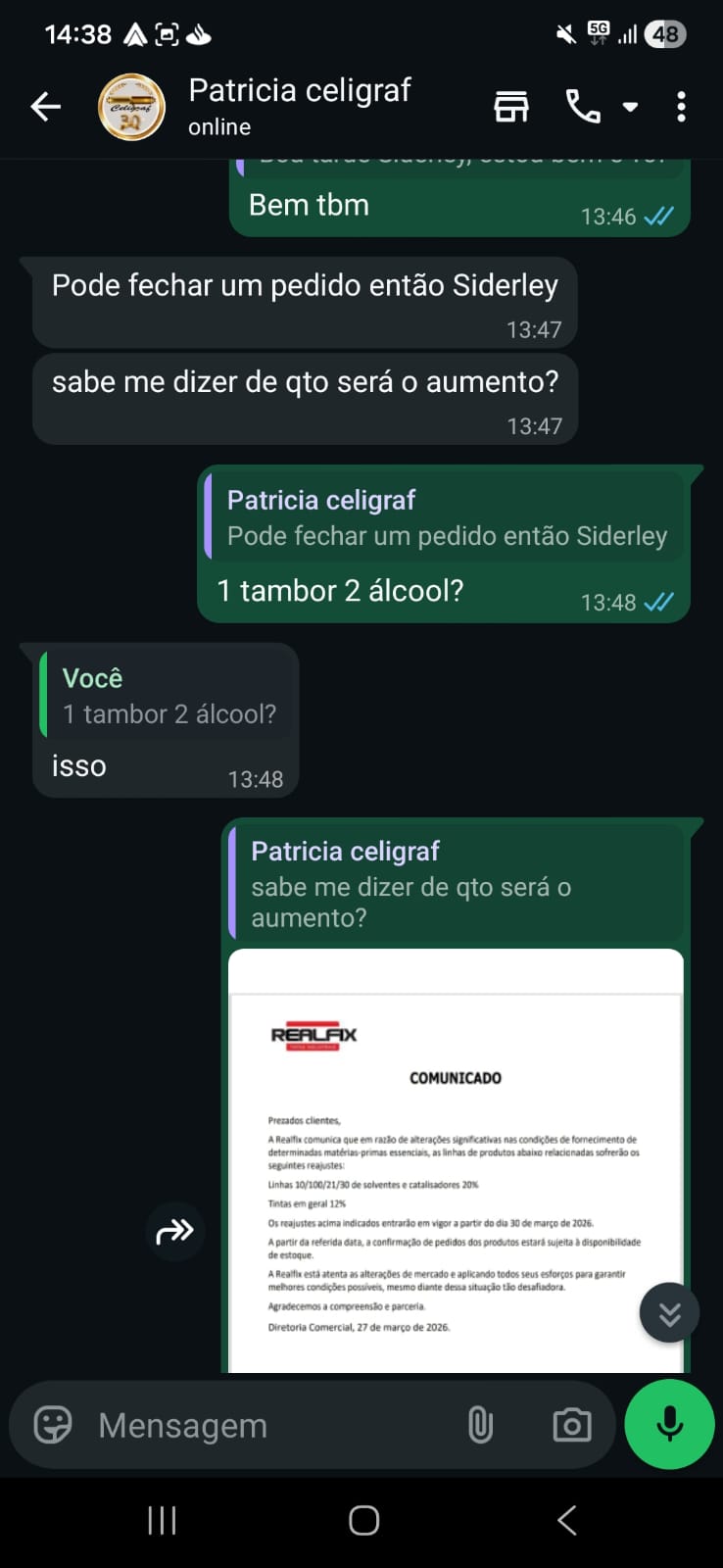Image resolution: width=723 pixels, height=1568 pixels.
Task: Expand the call options dropdown arrow
Action: pyautogui.click(x=630, y=107)
